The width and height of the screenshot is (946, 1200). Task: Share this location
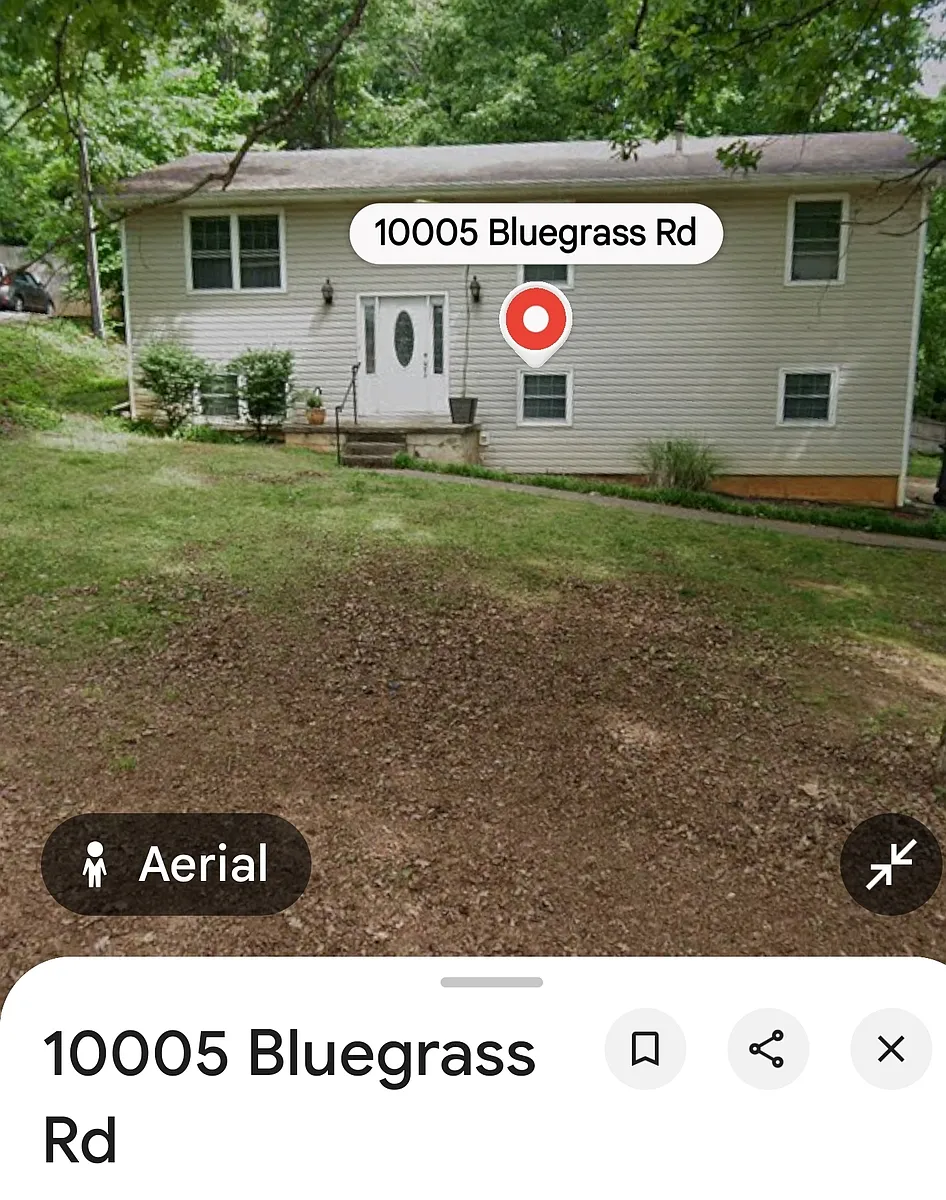click(767, 1049)
